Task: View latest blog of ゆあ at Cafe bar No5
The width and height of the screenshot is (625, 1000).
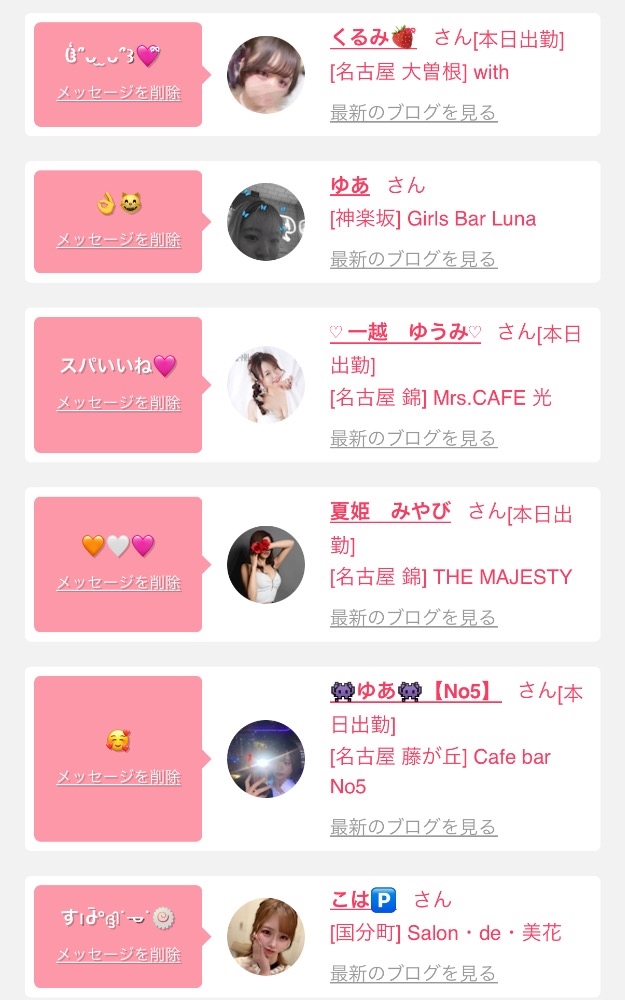Action: click(x=413, y=828)
